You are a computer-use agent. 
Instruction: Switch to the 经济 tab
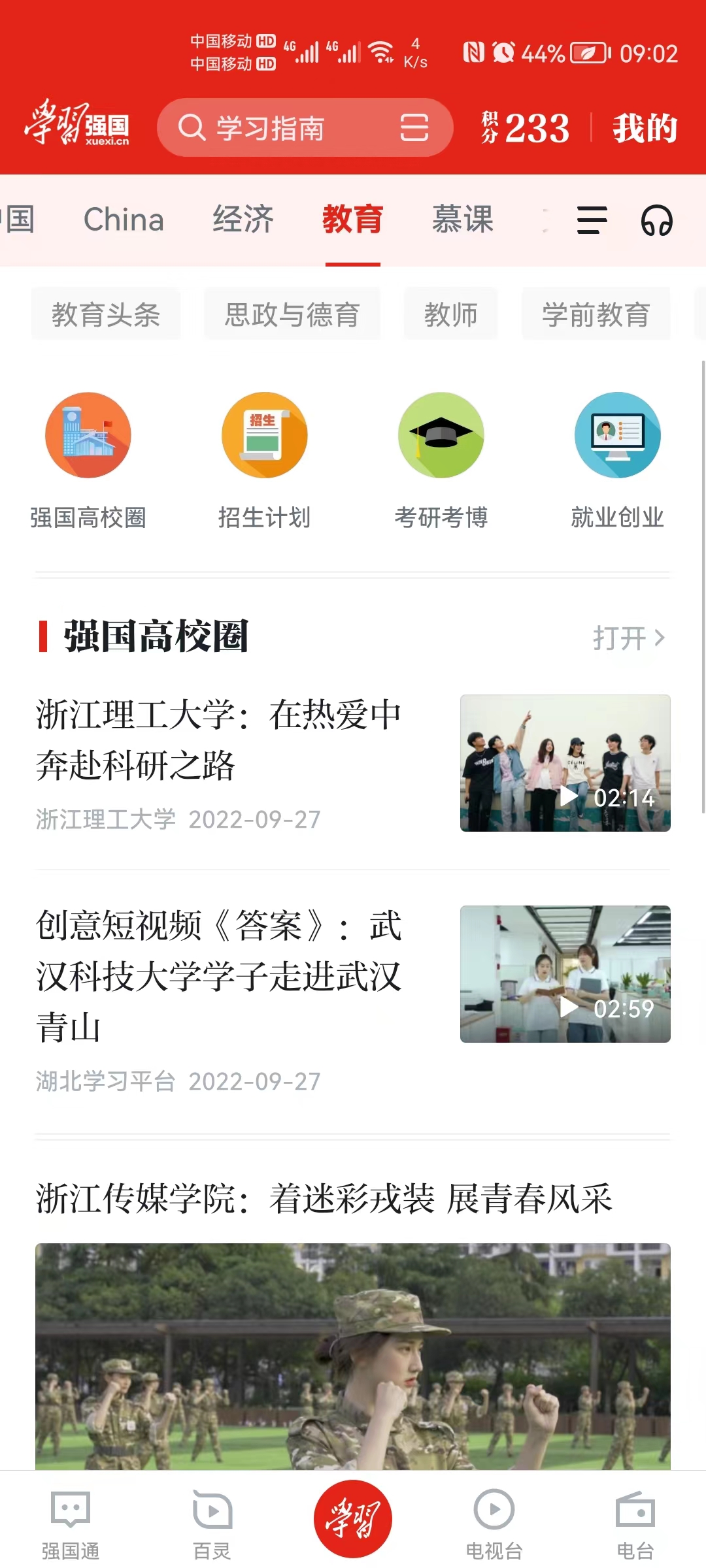pyautogui.click(x=243, y=220)
